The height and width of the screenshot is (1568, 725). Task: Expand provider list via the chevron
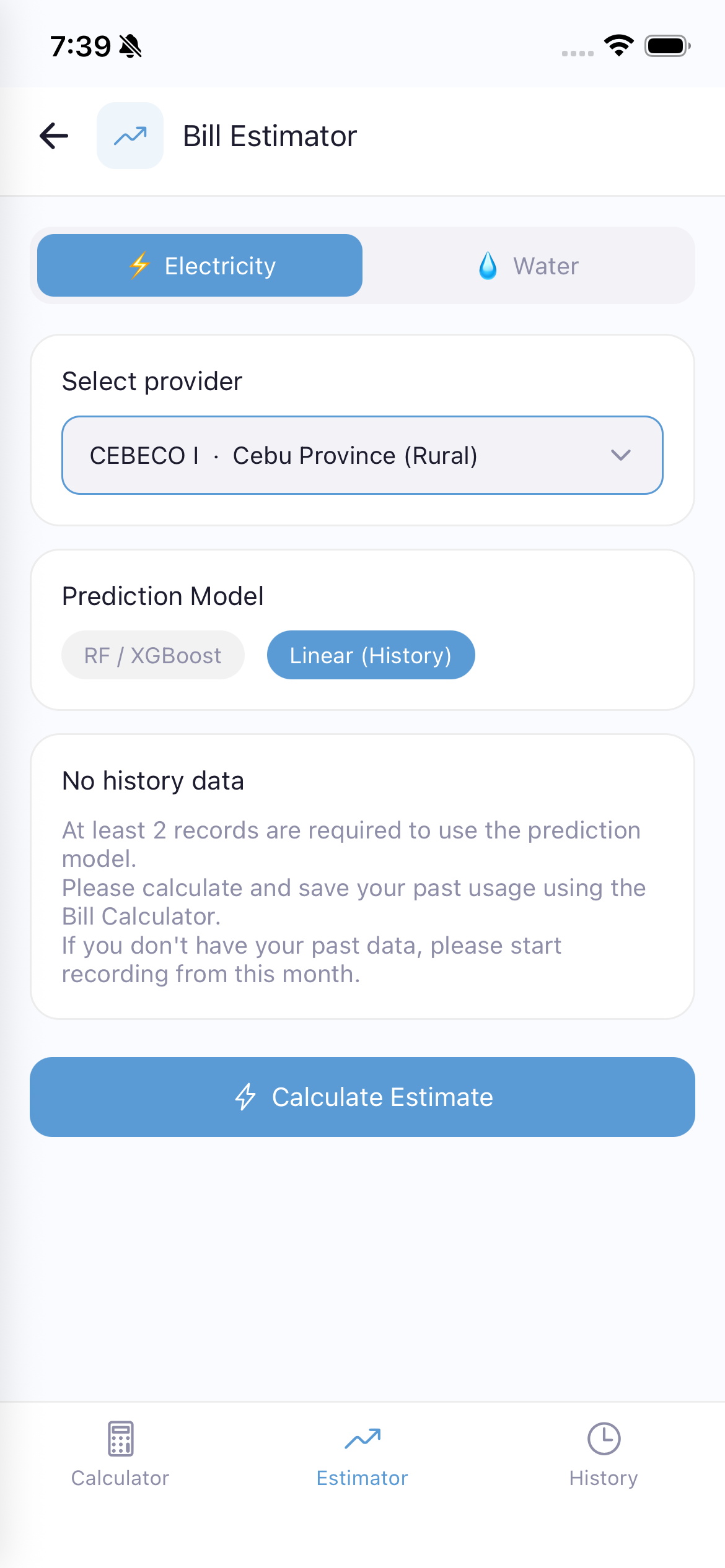click(x=622, y=455)
